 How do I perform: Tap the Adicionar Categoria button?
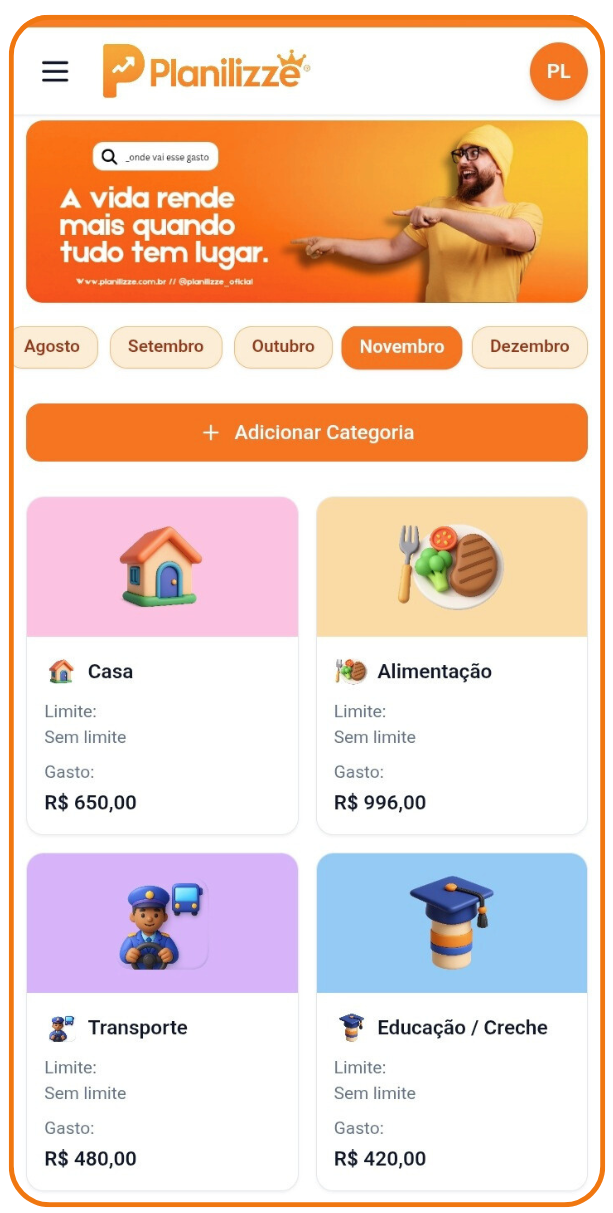(307, 433)
